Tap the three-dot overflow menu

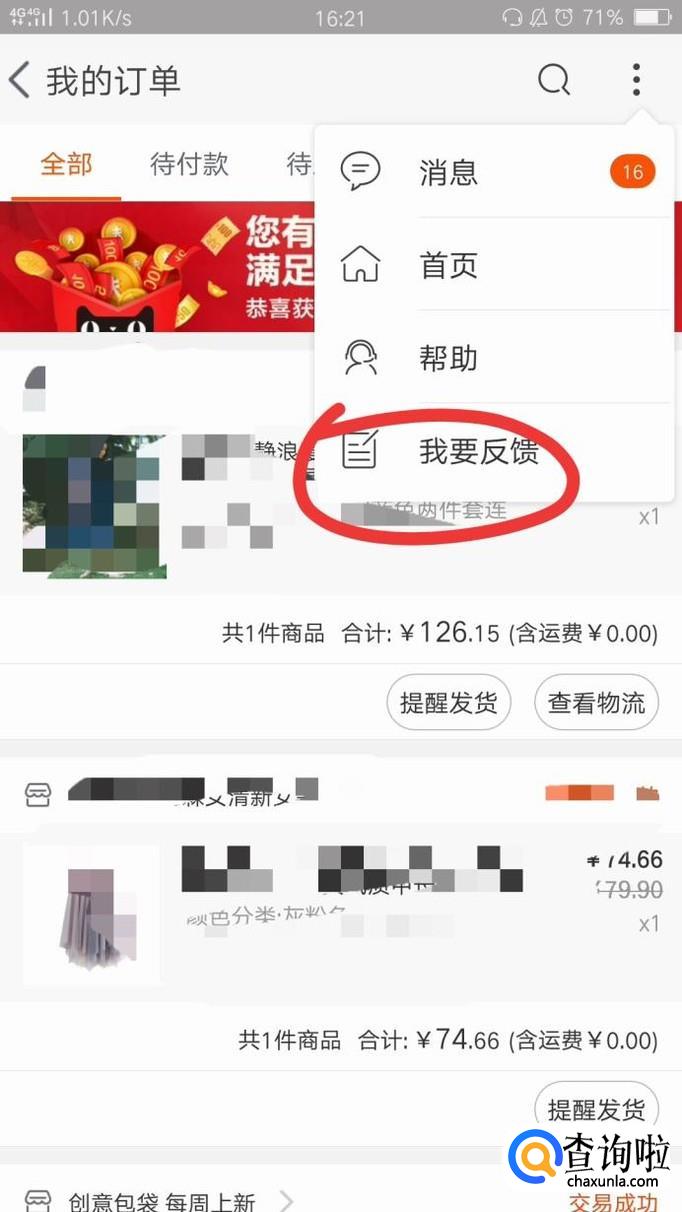click(636, 80)
